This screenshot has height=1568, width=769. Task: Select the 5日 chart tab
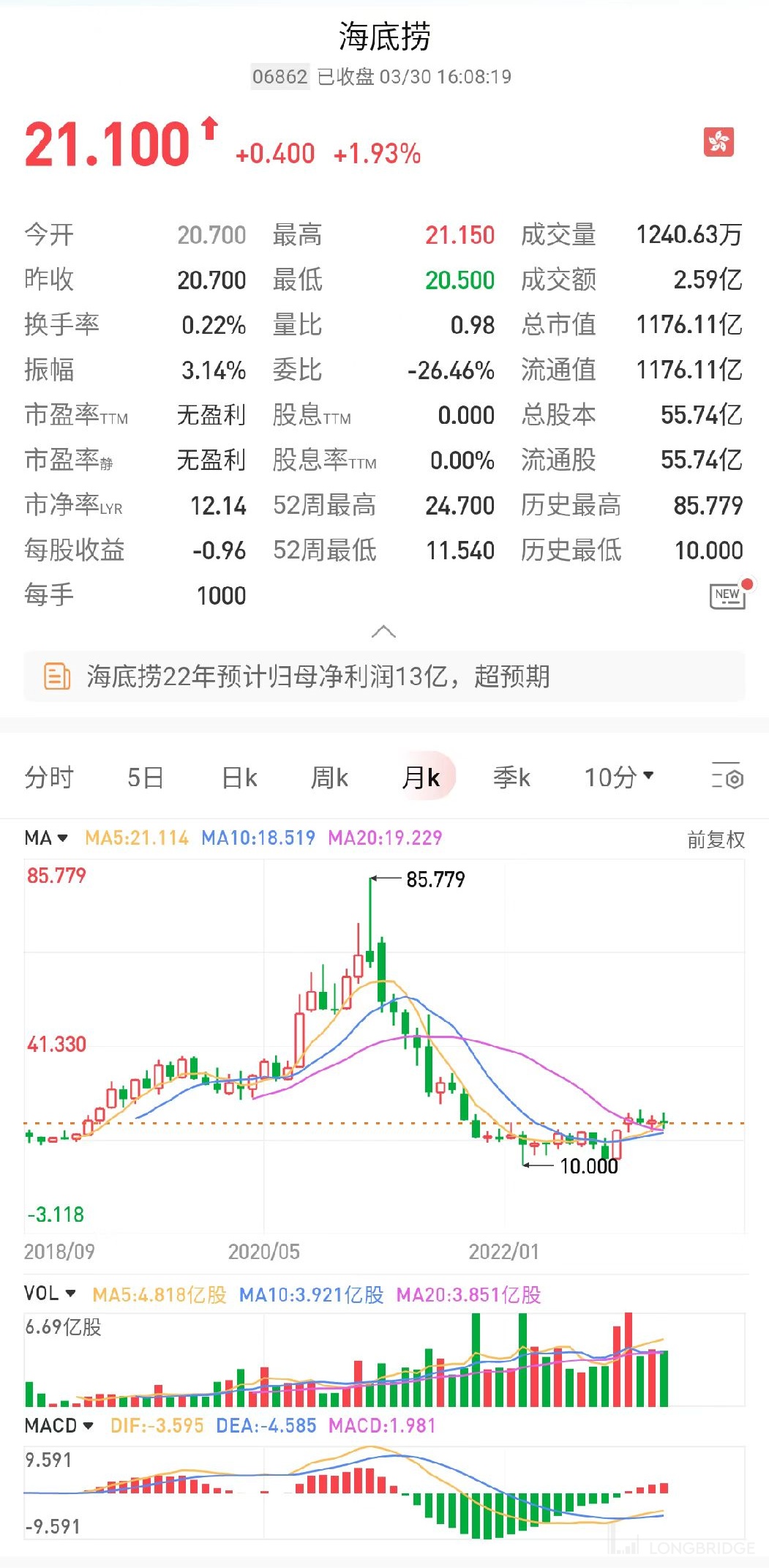click(145, 777)
